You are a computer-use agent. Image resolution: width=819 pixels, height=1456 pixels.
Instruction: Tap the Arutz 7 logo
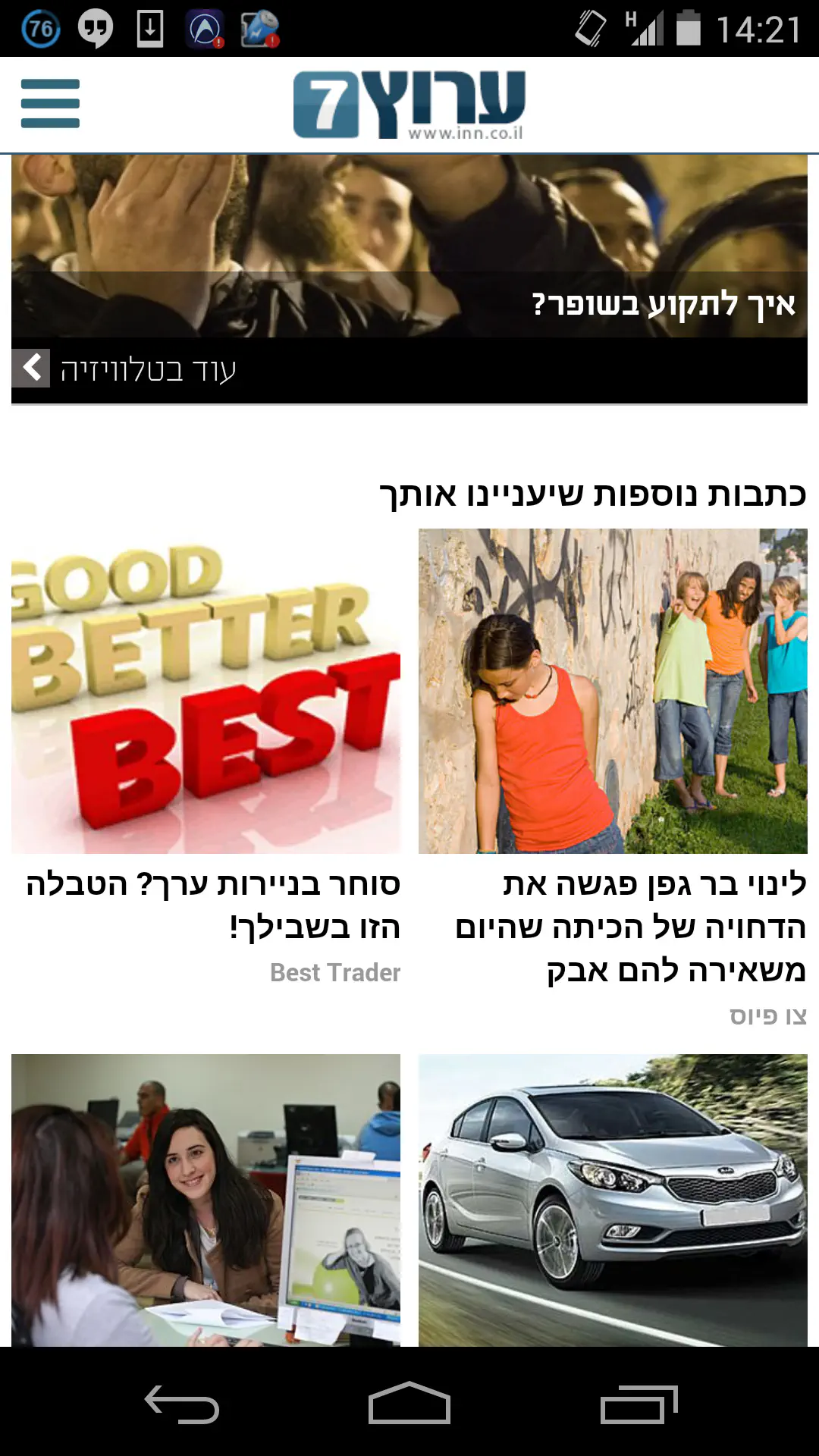pyautogui.click(x=409, y=105)
